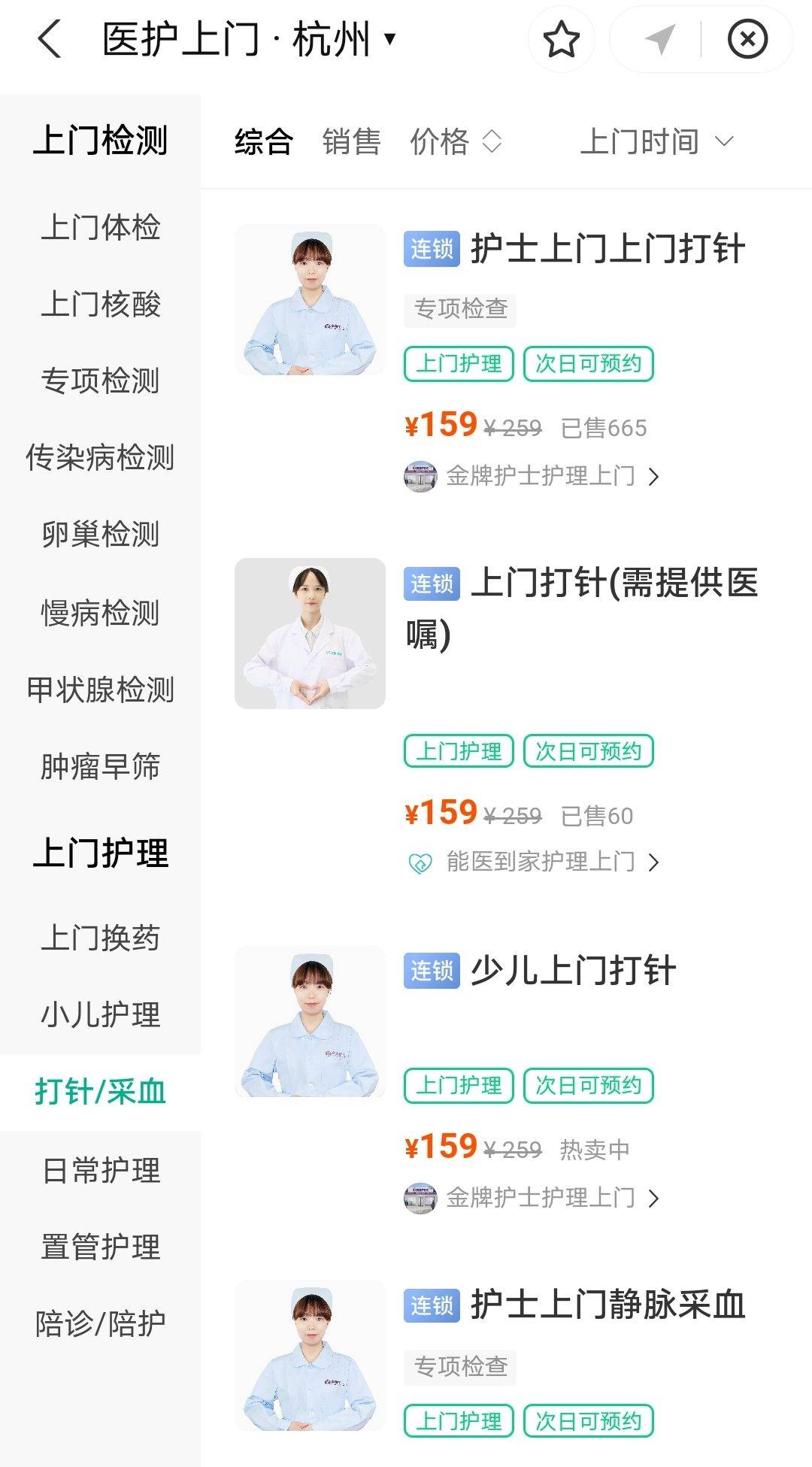The image size is (812, 1467).
Task: Expand the 上门时间 filter
Action: click(656, 141)
